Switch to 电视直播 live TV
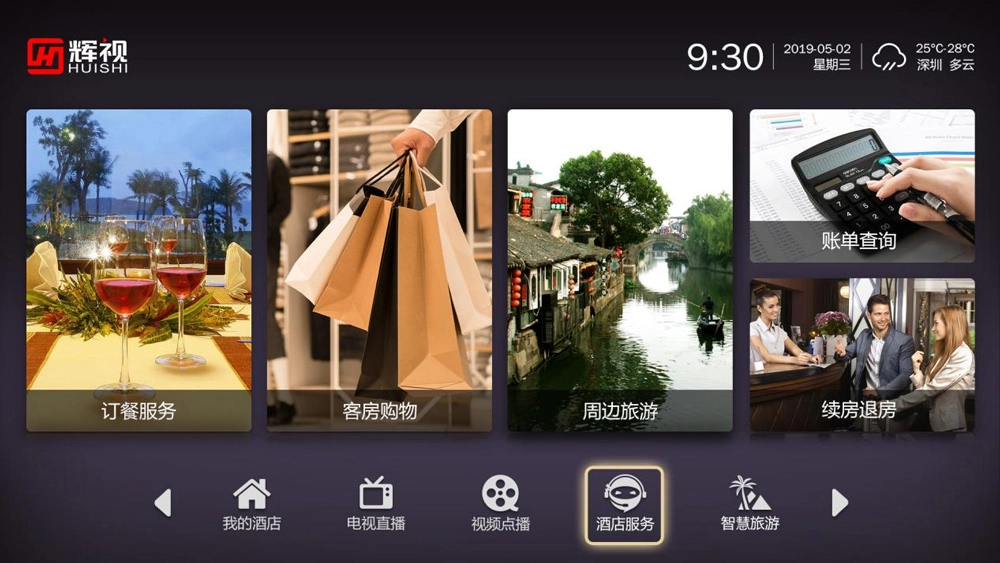1000x563 pixels. point(376,504)
